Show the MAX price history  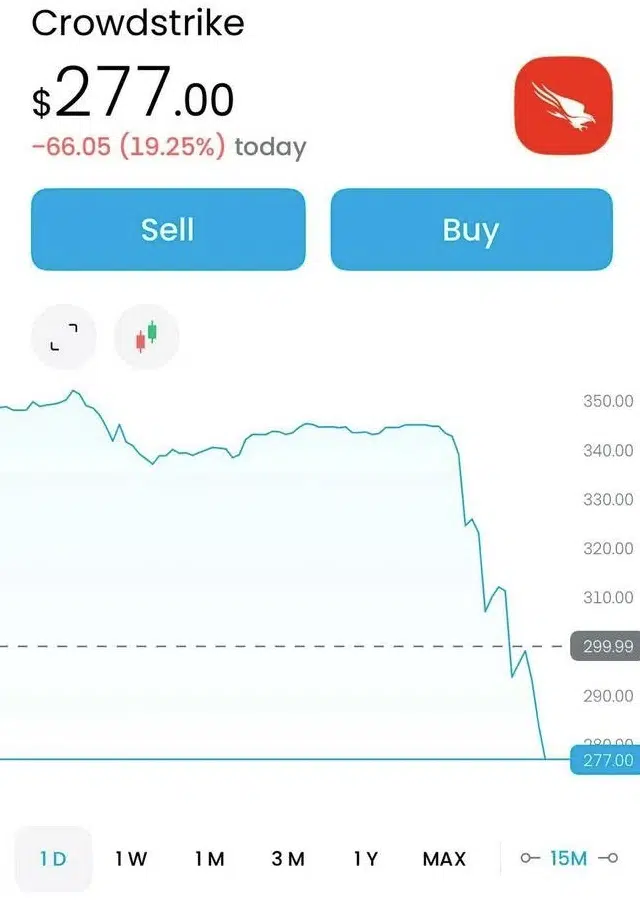pyautogui.click(x=444, y=858)
